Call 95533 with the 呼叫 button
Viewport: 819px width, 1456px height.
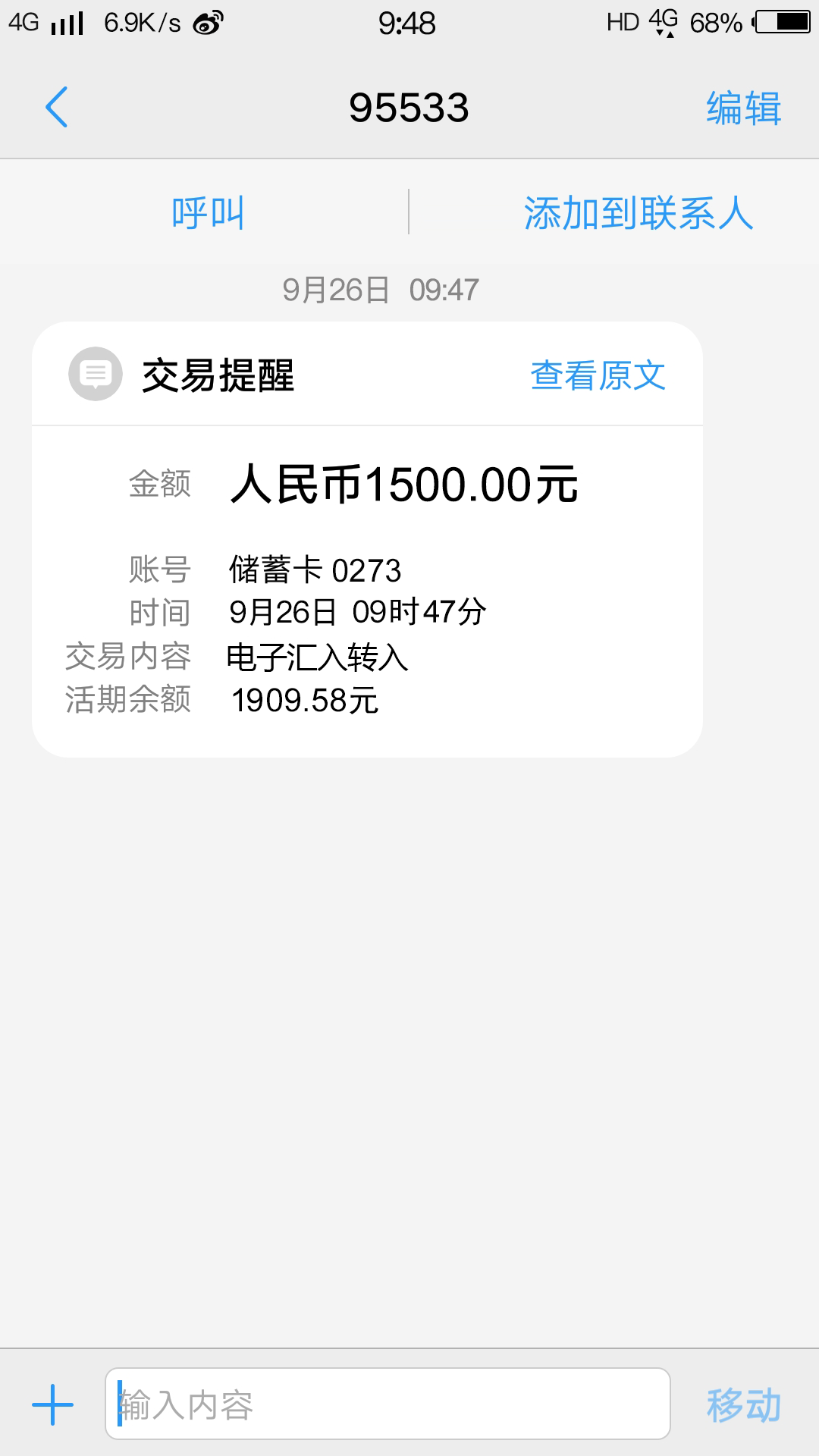pyautogui.click(x=208, y=212)
